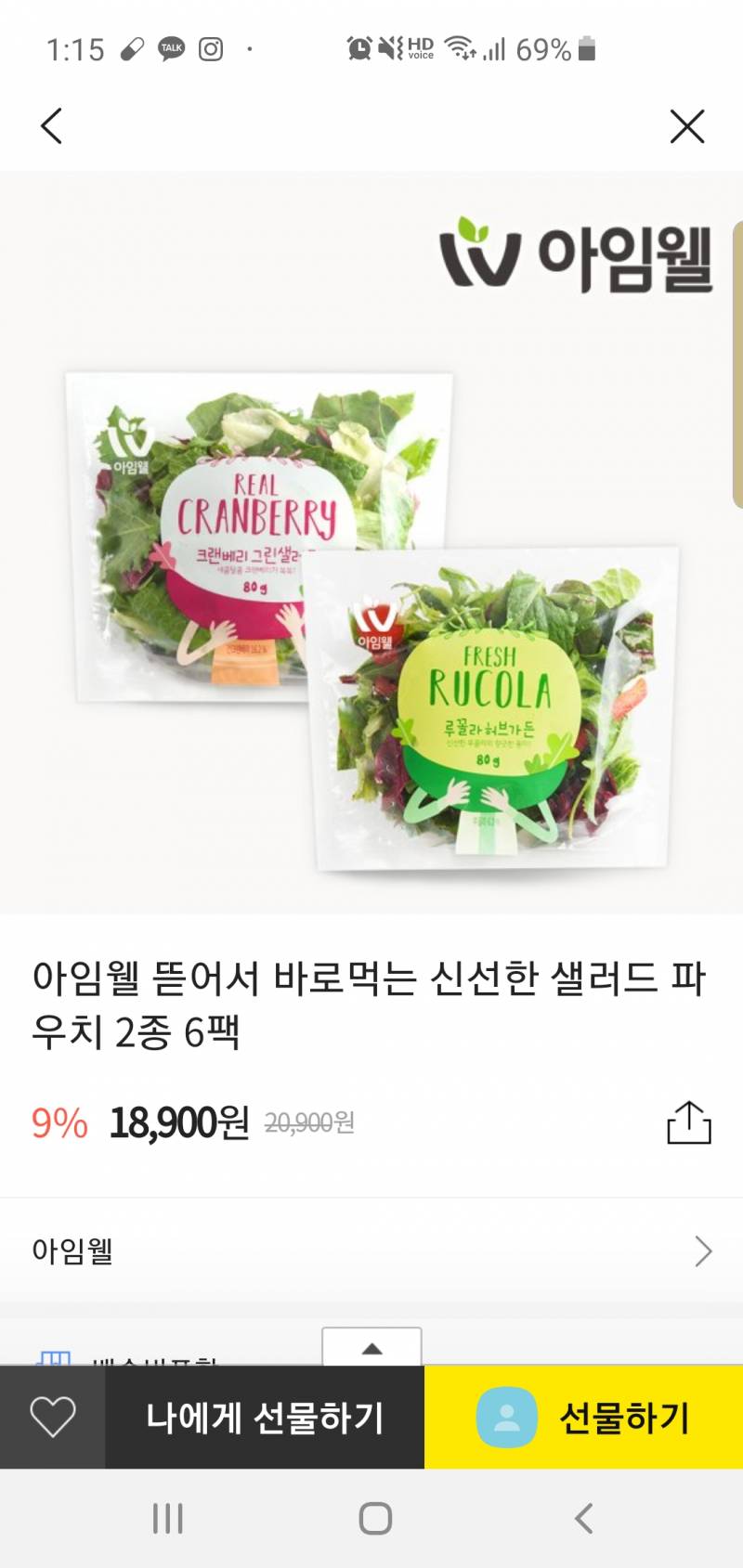The width and height of the screenshot is (743, 1568).
Task: Toggle favorite status for this salad product
Action: 52,1418
